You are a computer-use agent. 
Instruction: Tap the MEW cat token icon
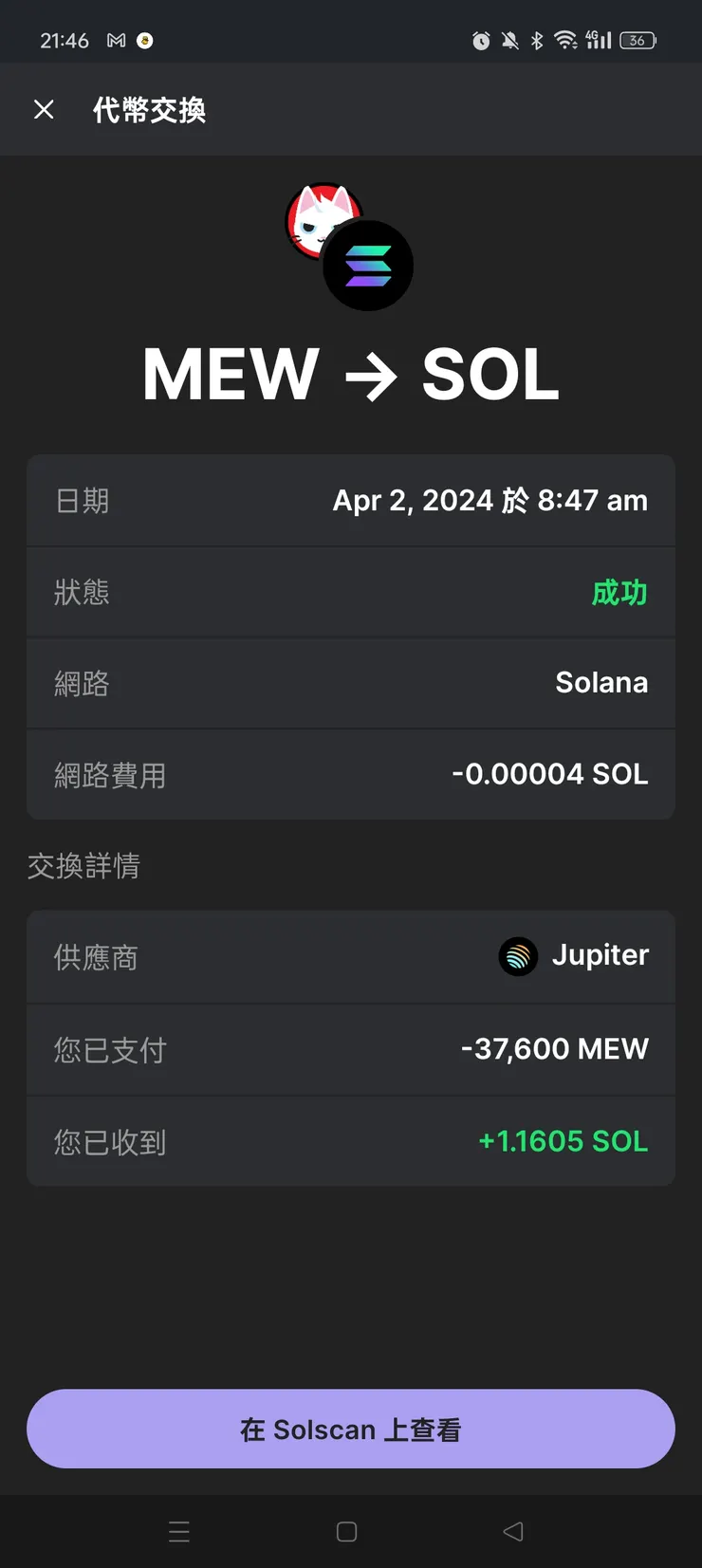pyautogui.click(x=323, y=218)
